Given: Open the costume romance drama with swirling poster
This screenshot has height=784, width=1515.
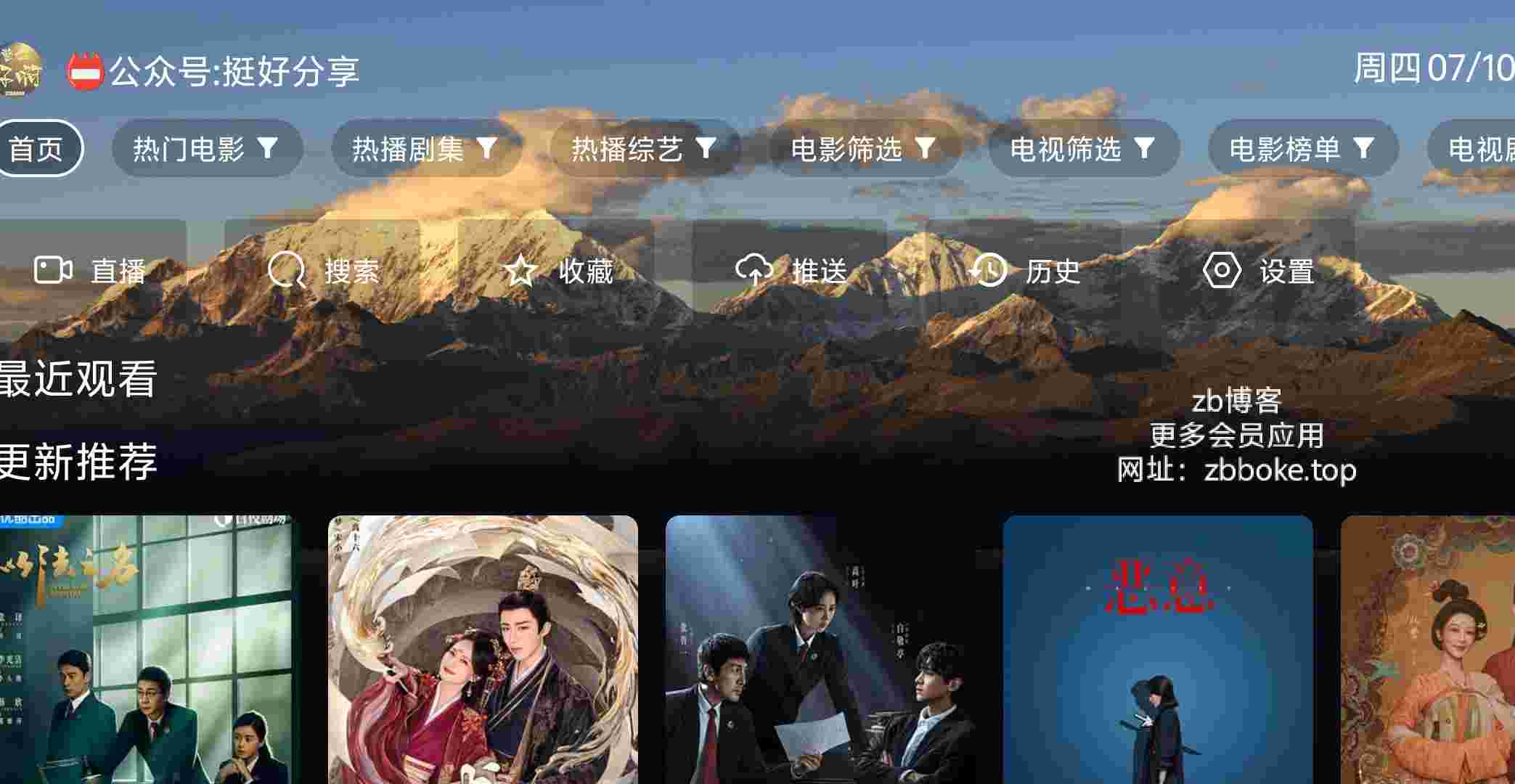Looking at the screenshot, I should (483, 650).
